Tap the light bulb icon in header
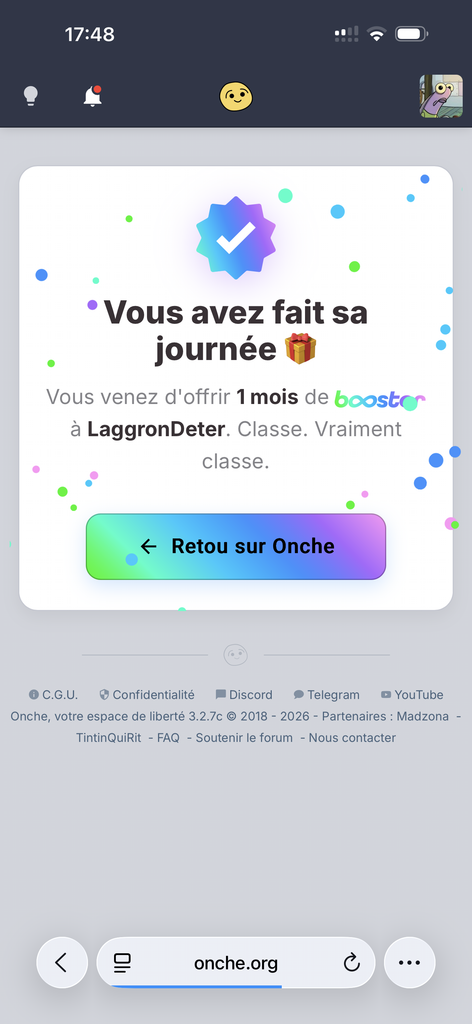472x1024 pixels. coord(31,96)
